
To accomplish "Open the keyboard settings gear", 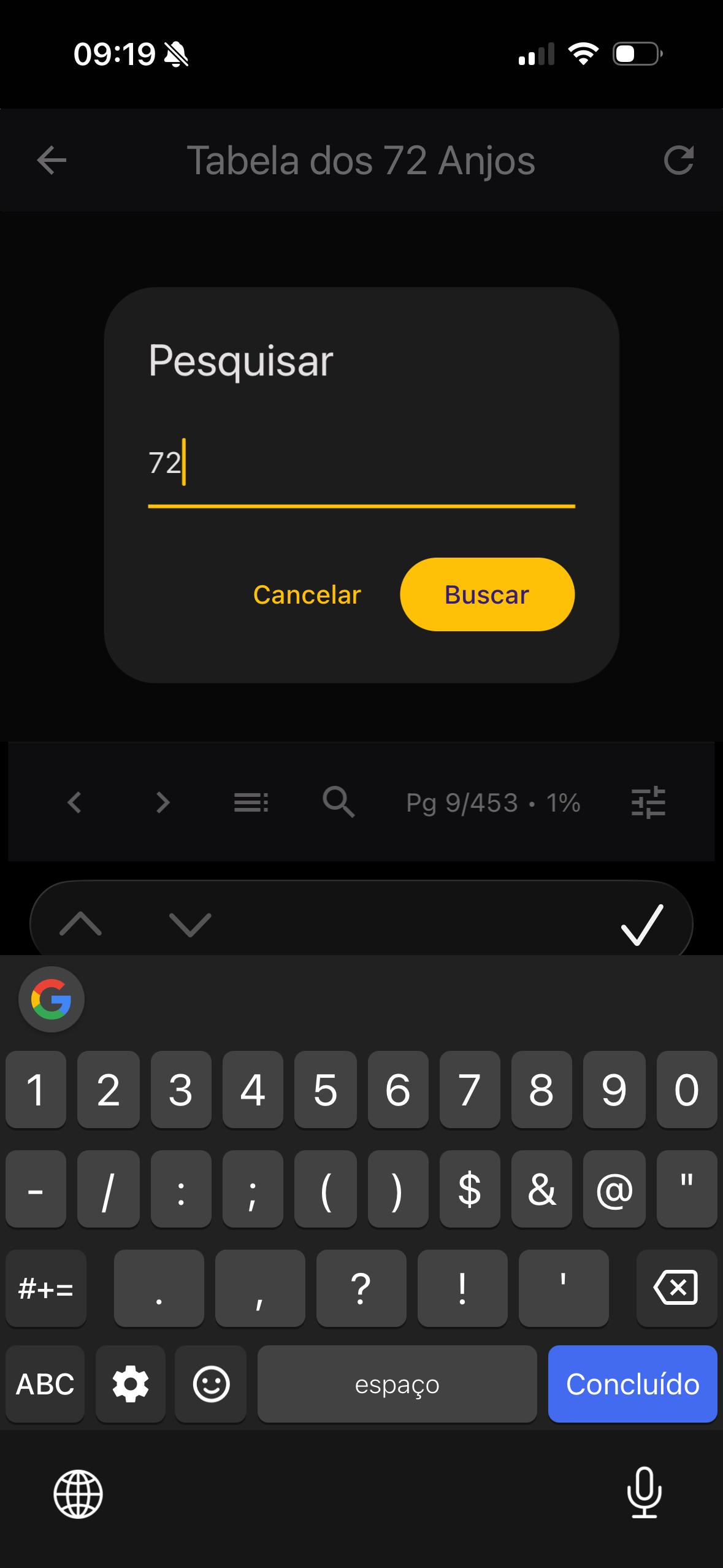I will [x=130, y=1384].
